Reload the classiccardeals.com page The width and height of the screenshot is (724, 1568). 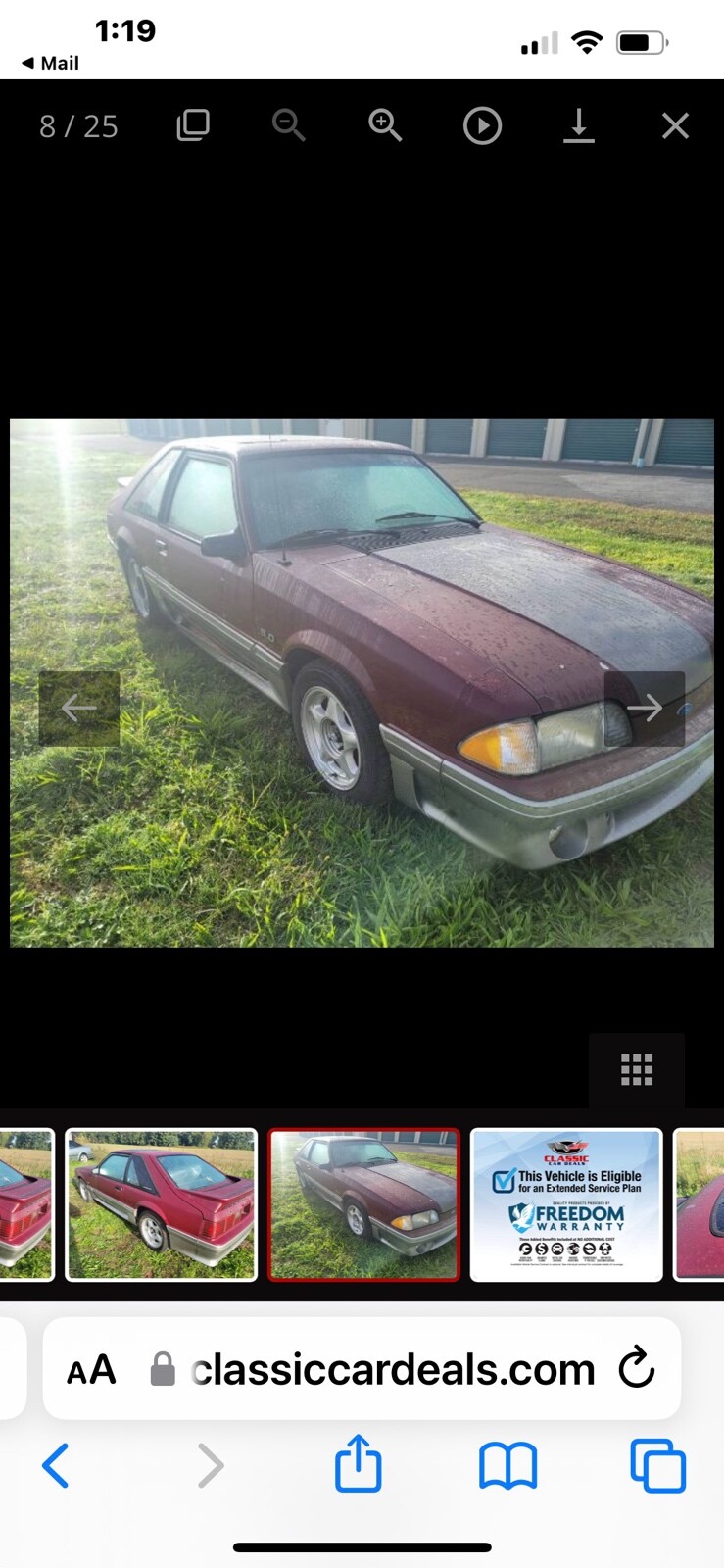point(637,1368)
